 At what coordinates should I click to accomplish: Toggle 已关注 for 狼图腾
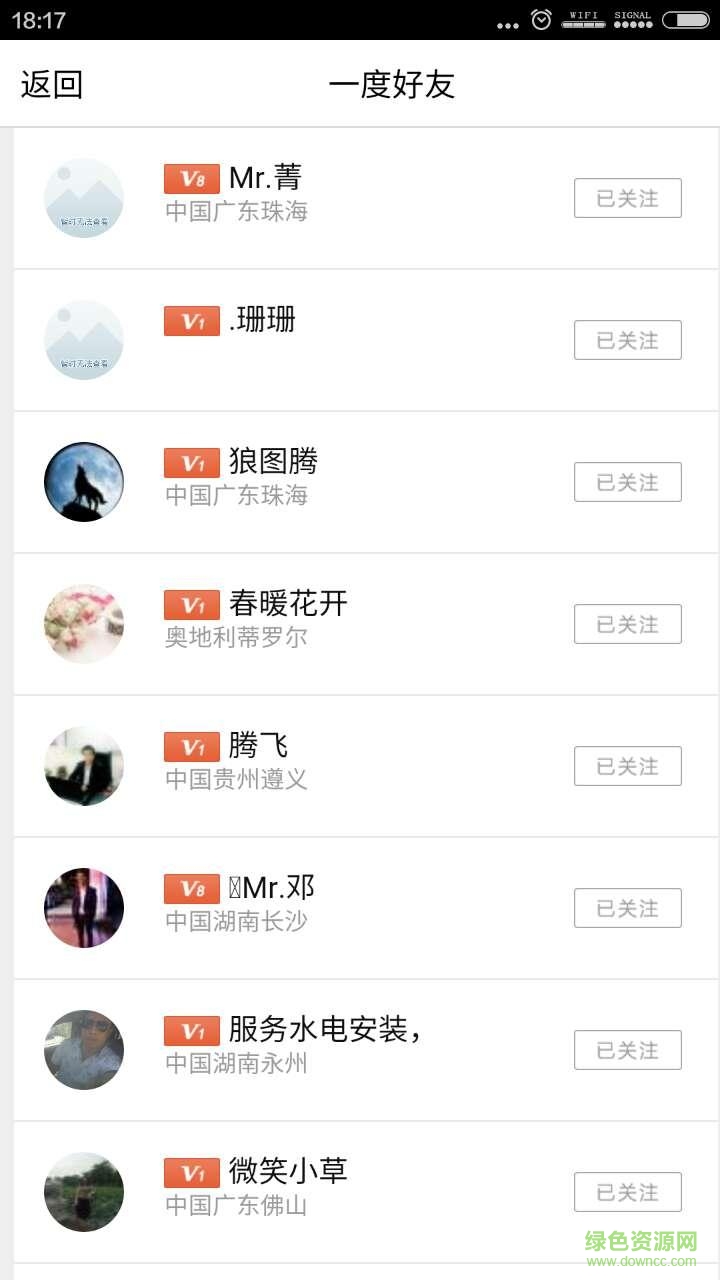point(627,482)
